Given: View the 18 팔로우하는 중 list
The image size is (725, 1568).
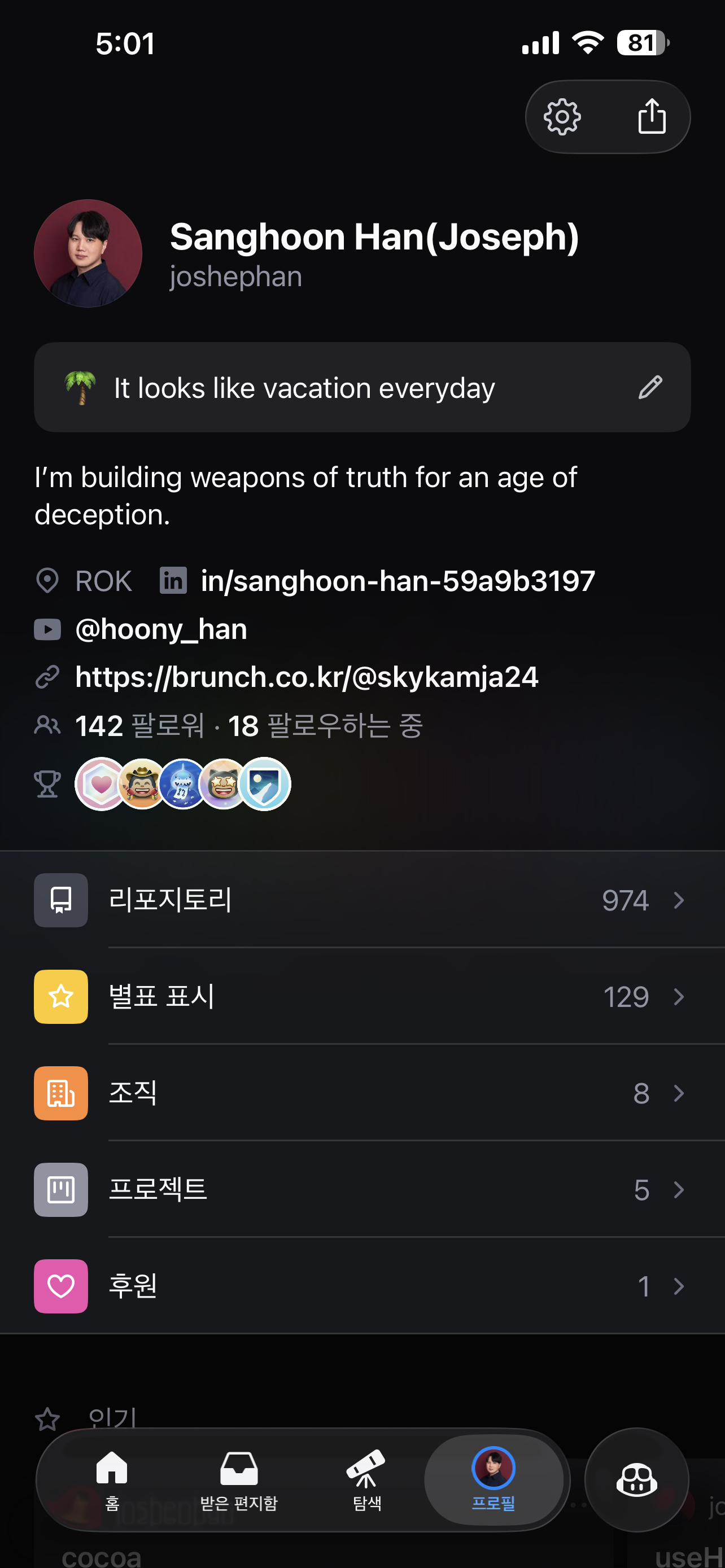Looking at the screenshot, I should click(326, 725).
